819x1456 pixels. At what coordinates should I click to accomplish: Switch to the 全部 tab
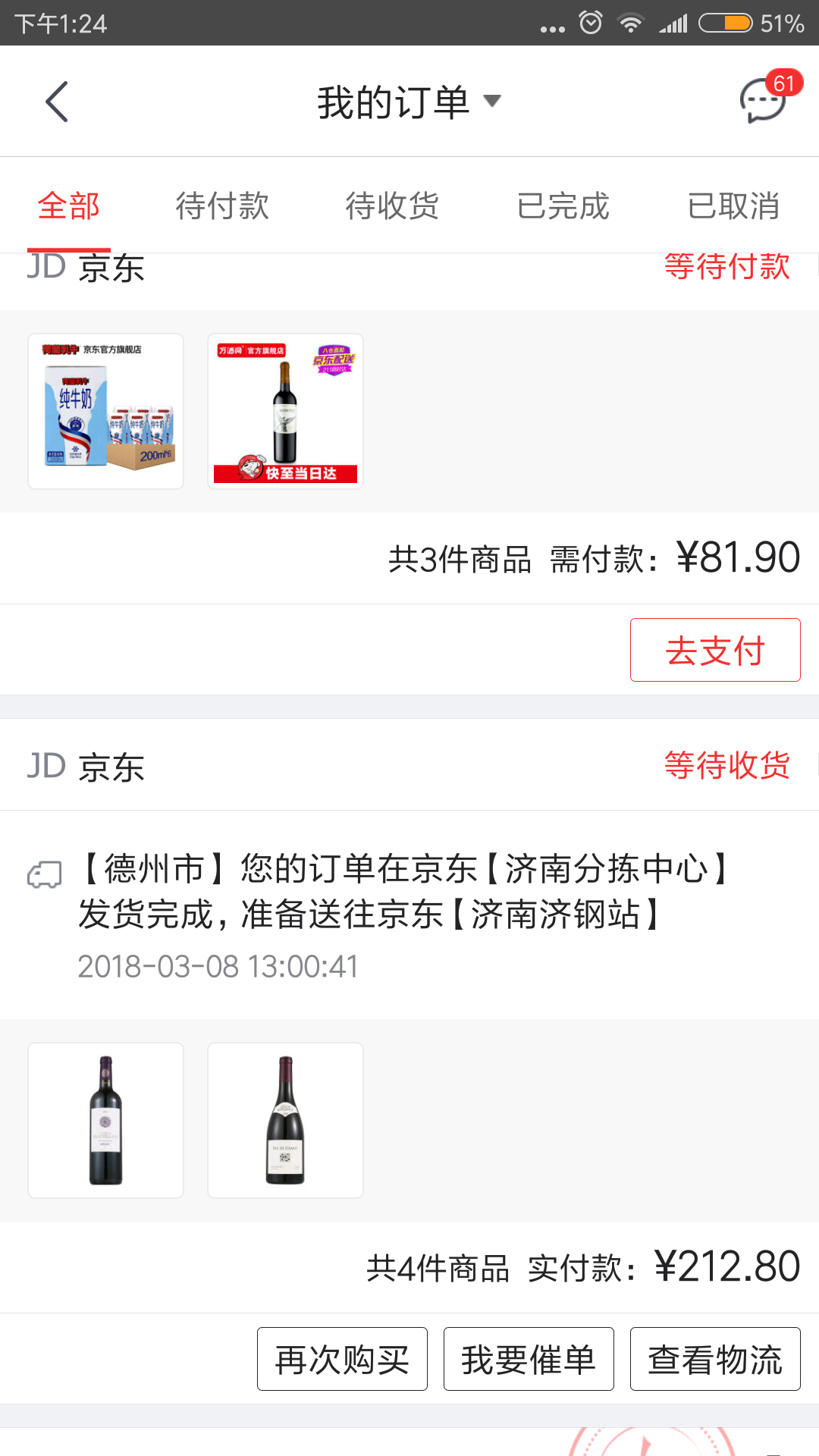pyautogui.click(x=69, y=206)
